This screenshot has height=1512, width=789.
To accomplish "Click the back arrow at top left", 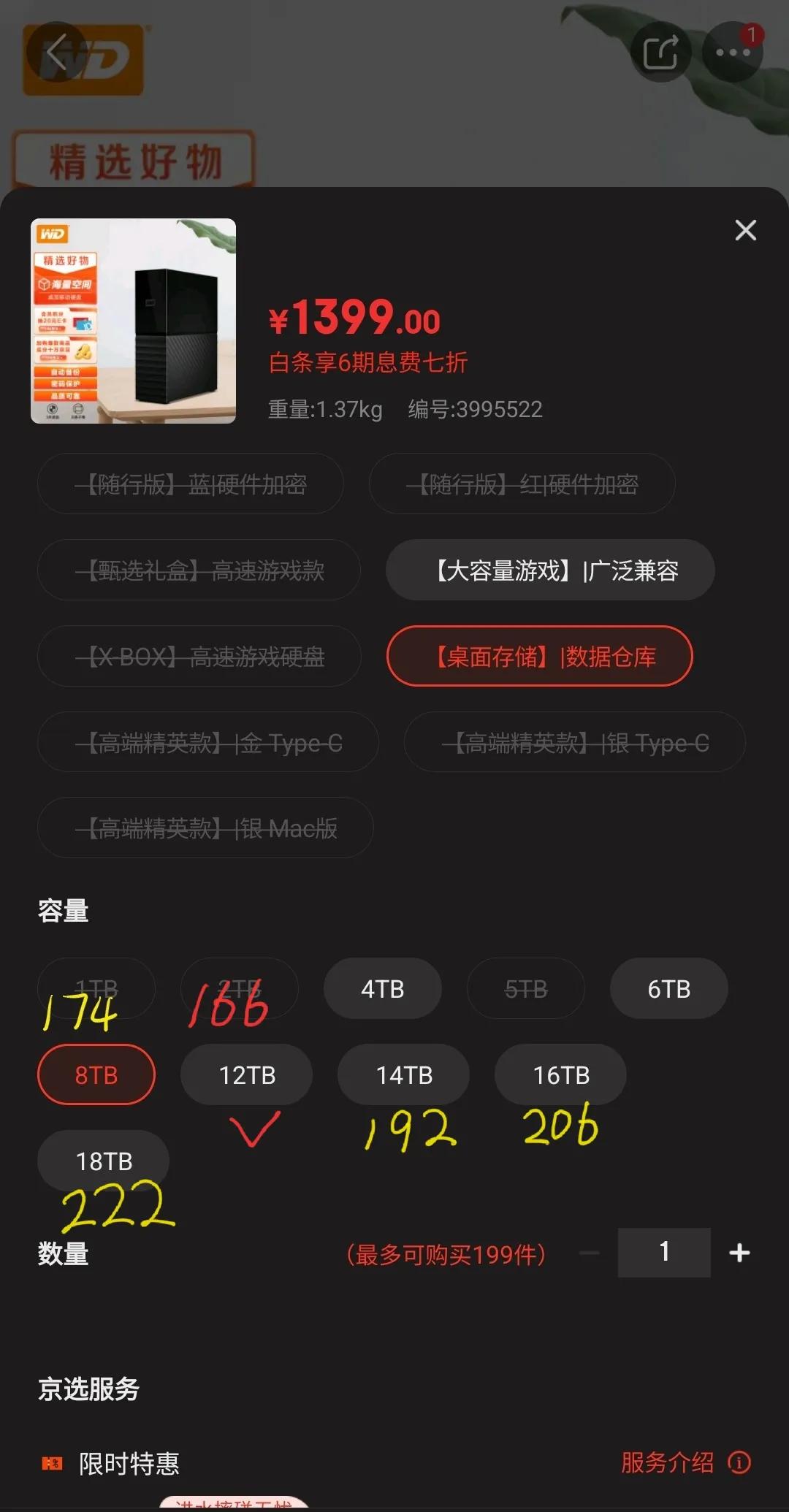I will [56, 51].
